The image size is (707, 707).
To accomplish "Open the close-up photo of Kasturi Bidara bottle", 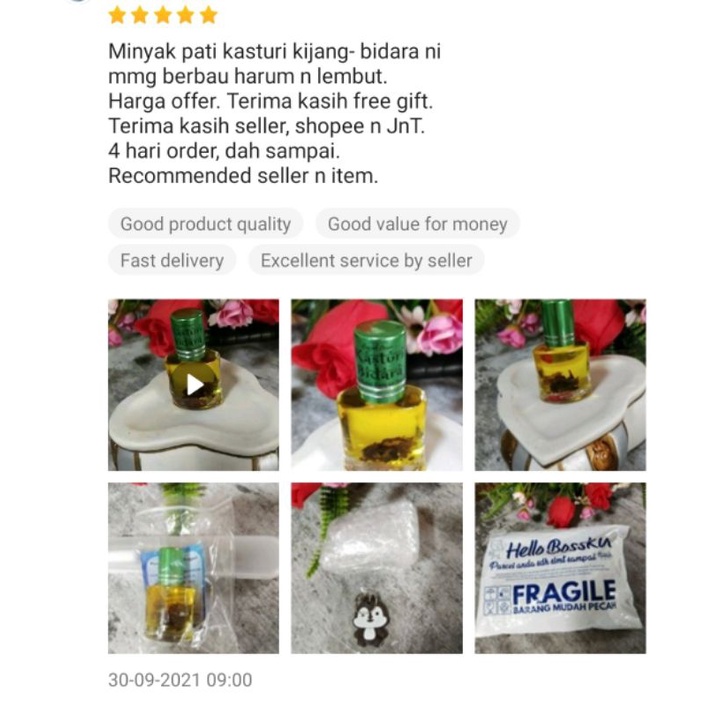I will [376, 385].
